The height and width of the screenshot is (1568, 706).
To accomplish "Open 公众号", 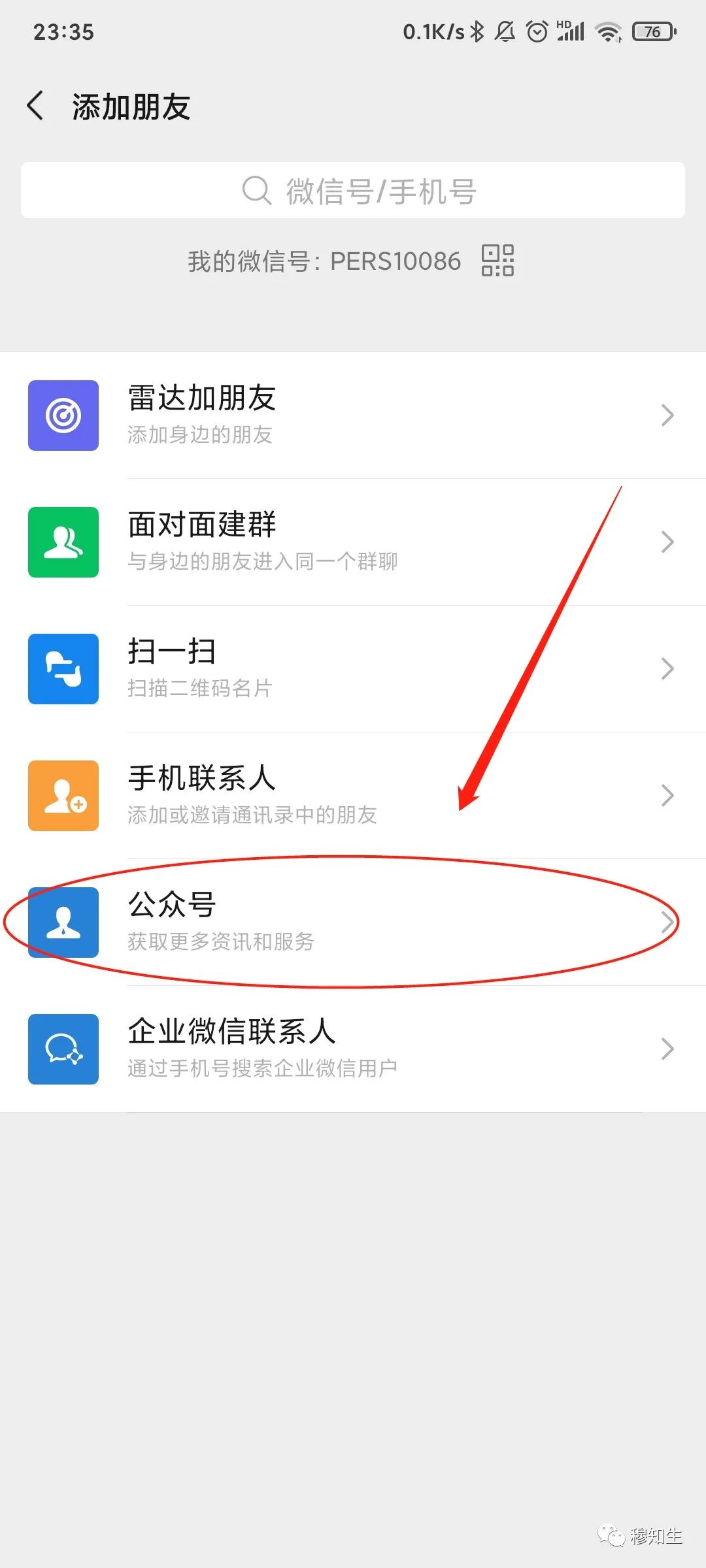I will point(353,923).
